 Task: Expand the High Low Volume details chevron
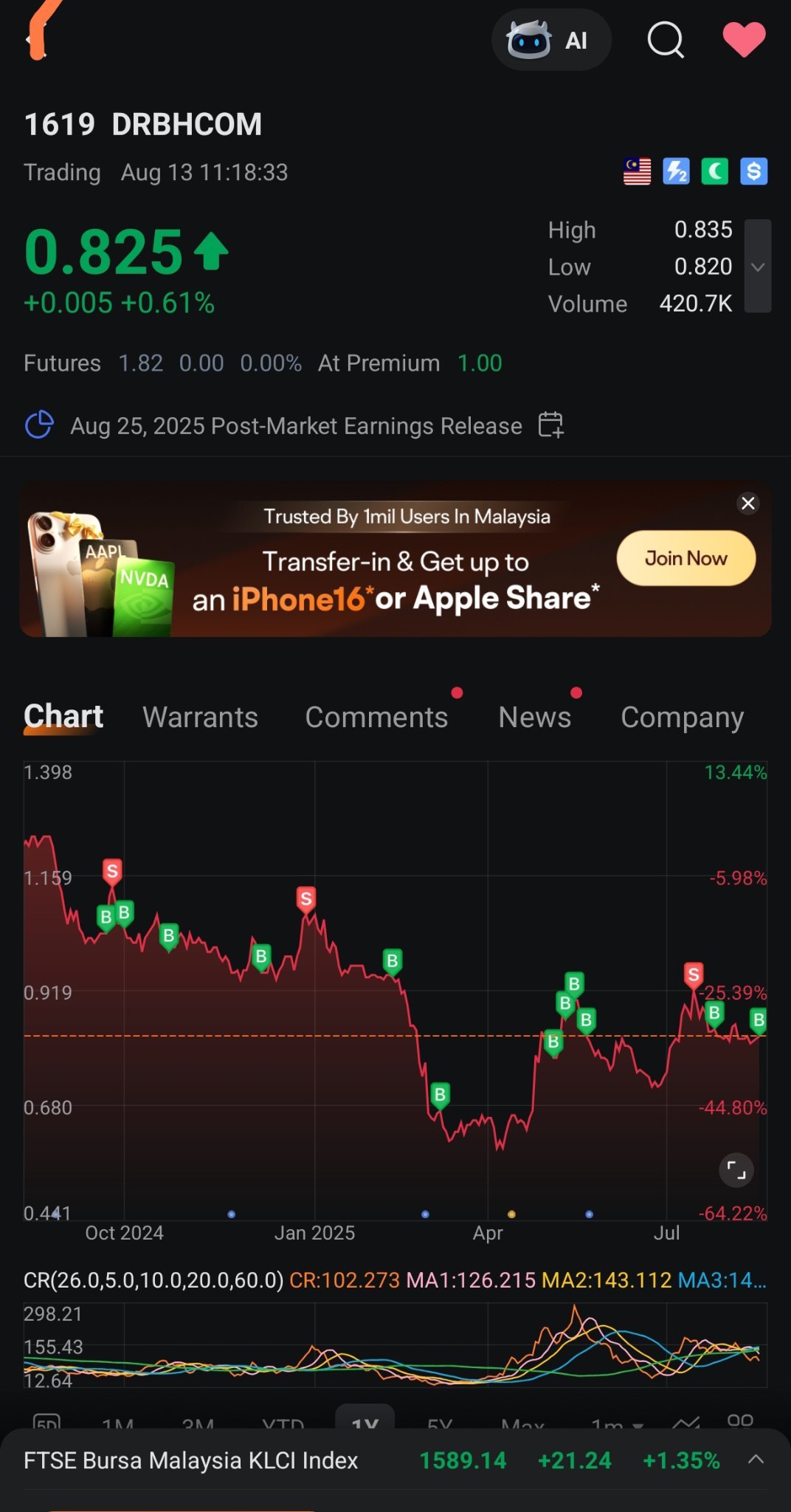(x=758, y=267)
